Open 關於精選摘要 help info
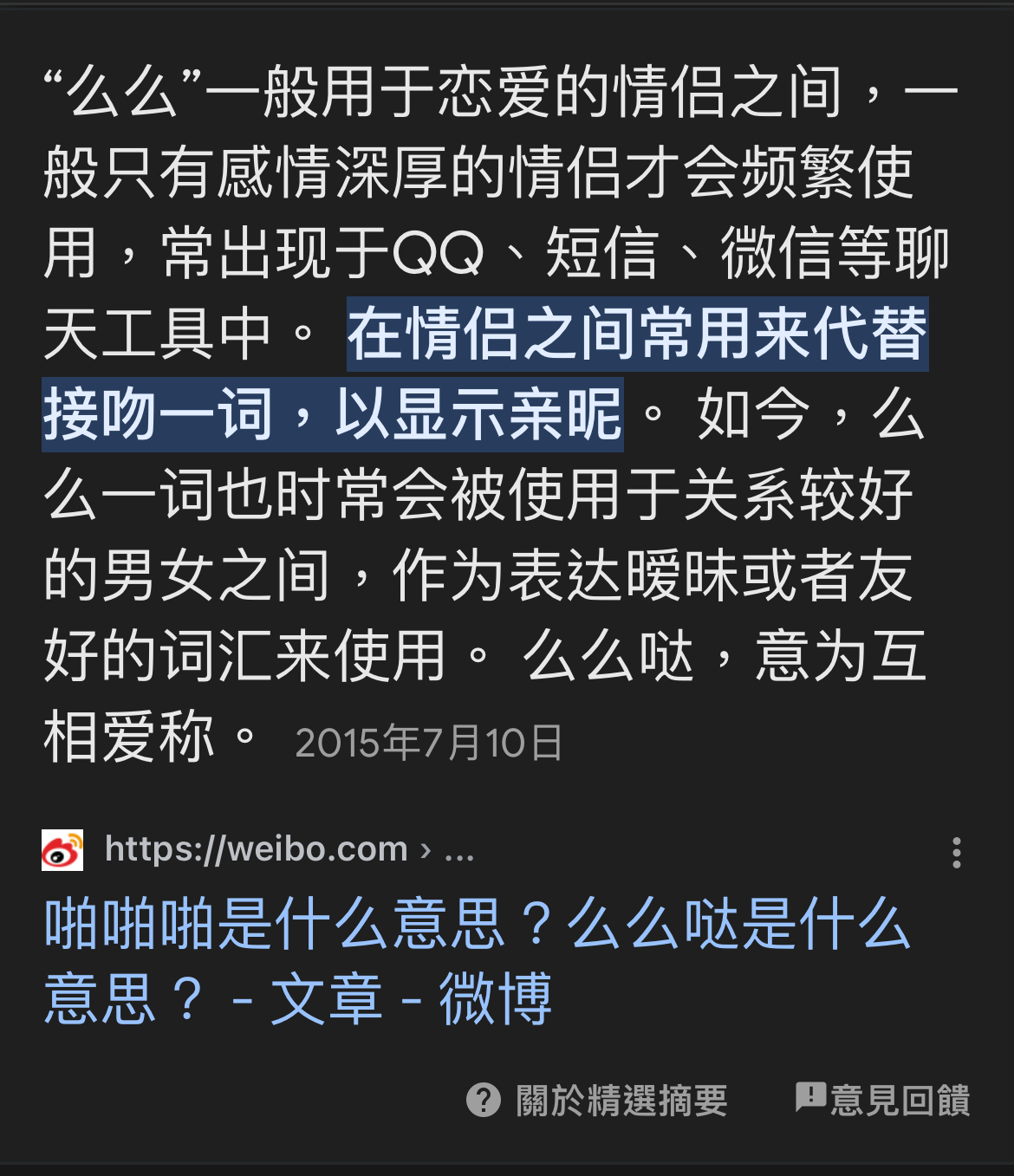Screen dimensions: 1014x1176 pos(598,1101)
